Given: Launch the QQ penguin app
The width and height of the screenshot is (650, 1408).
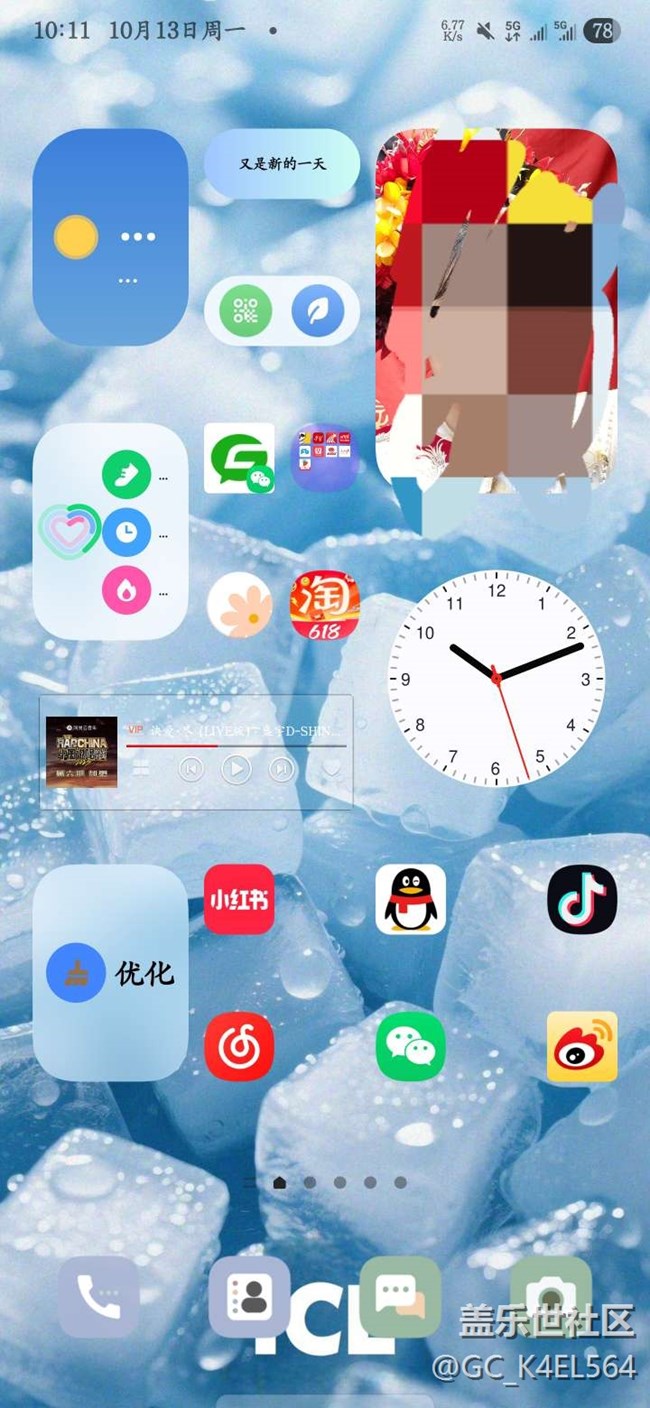Looking at the screenshot, I should click(410, 899).
